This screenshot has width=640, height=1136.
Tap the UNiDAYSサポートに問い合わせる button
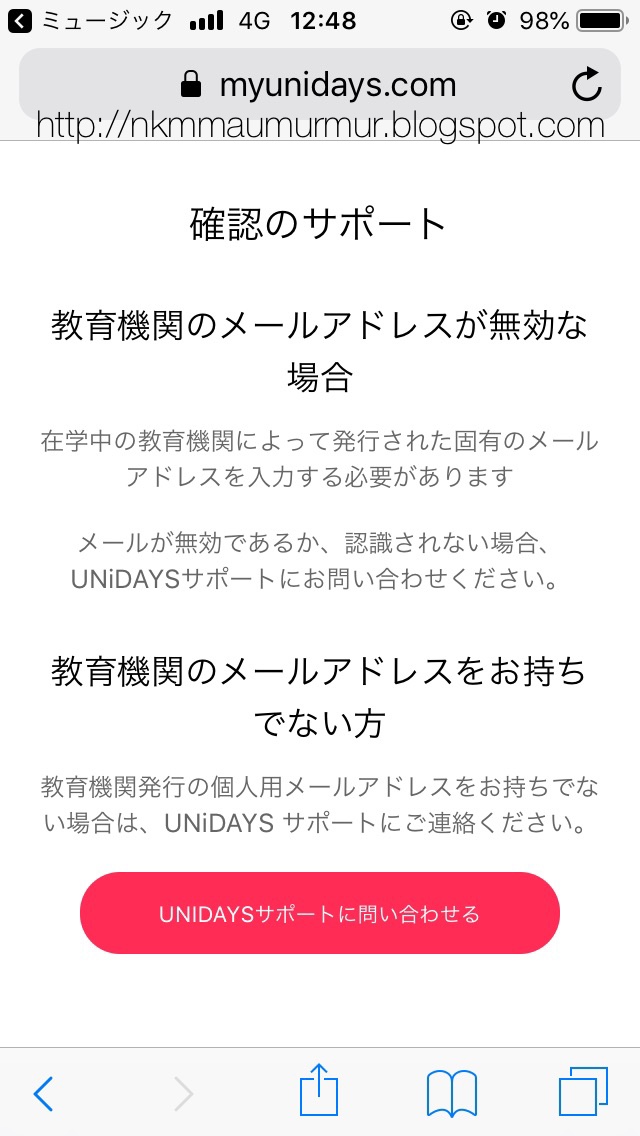tap(319, 913)
